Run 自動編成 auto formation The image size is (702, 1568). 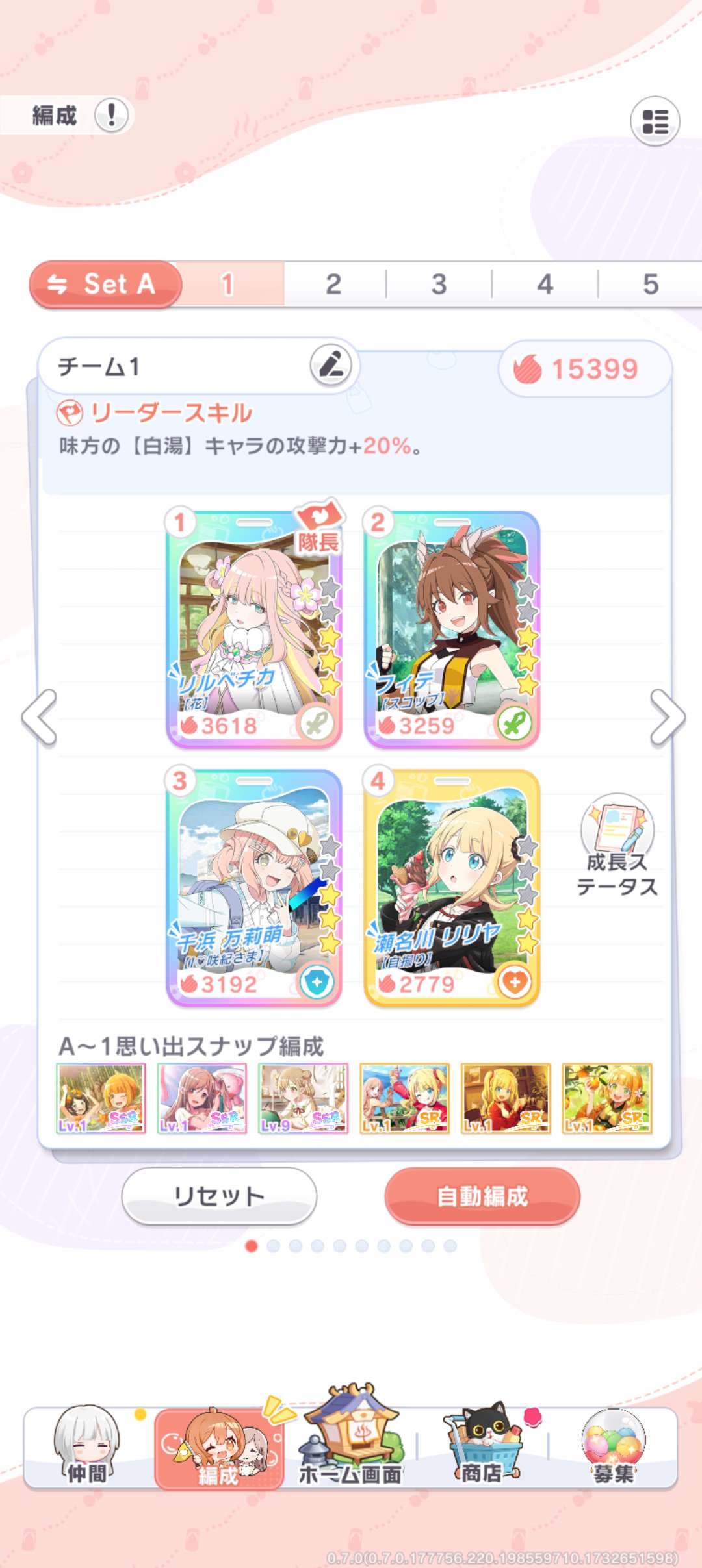482,1196
